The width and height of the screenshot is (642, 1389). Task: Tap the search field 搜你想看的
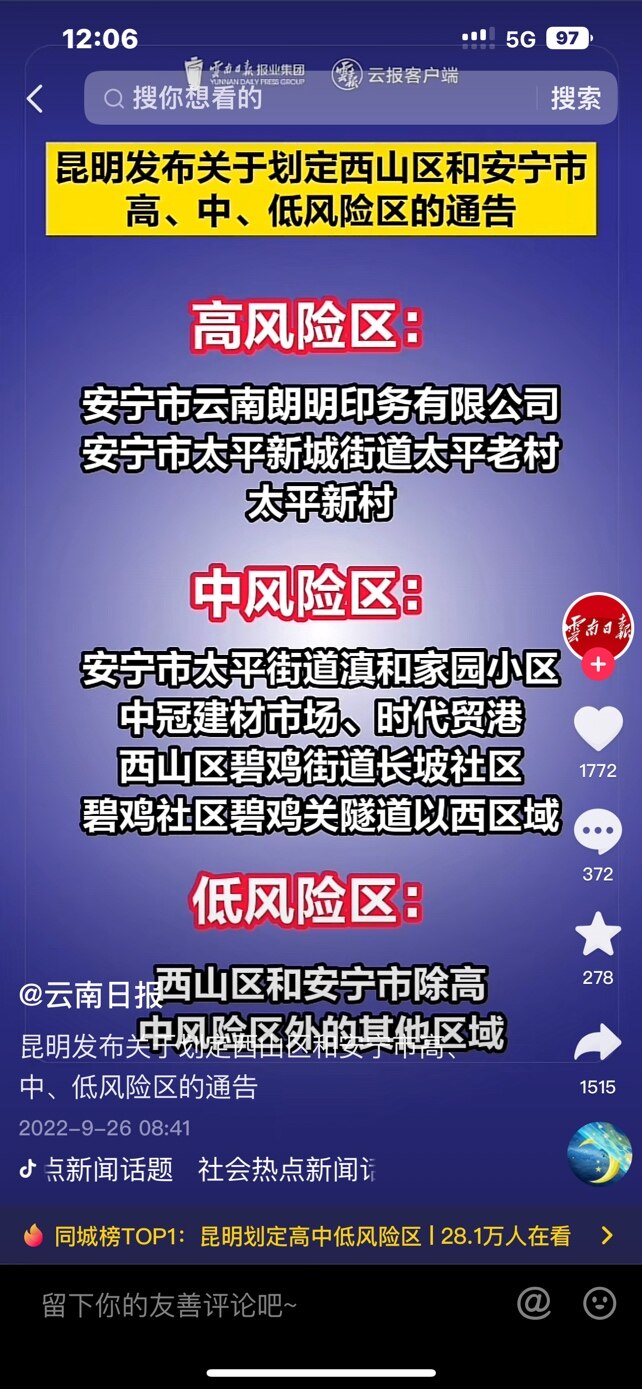click(310, 98)
